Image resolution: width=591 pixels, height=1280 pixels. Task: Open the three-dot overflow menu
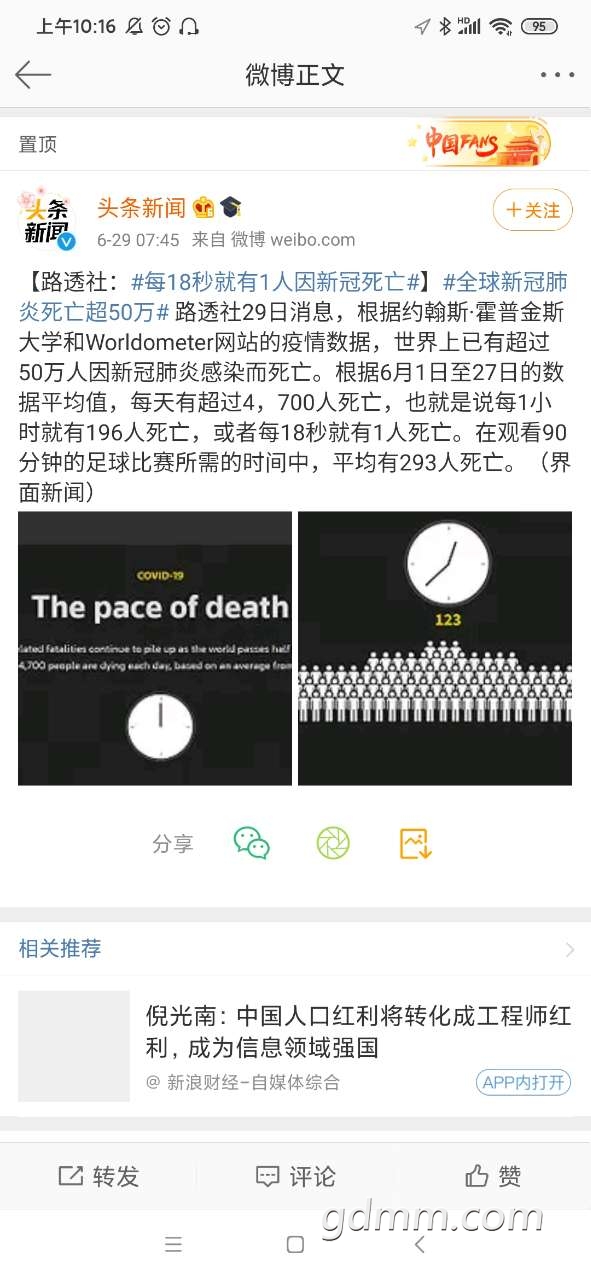pos(557,74)
